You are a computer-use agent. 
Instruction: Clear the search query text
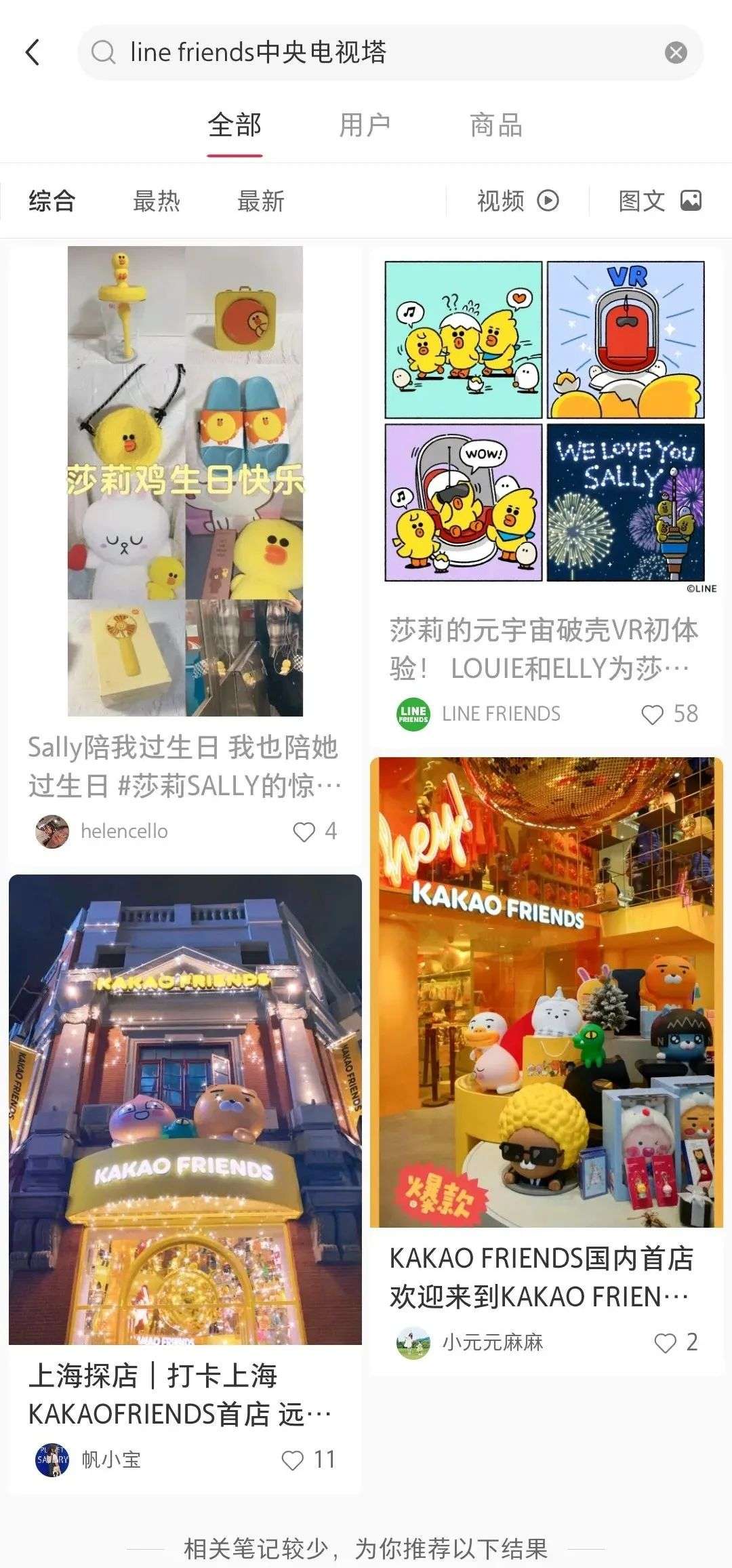coord(675,52)
